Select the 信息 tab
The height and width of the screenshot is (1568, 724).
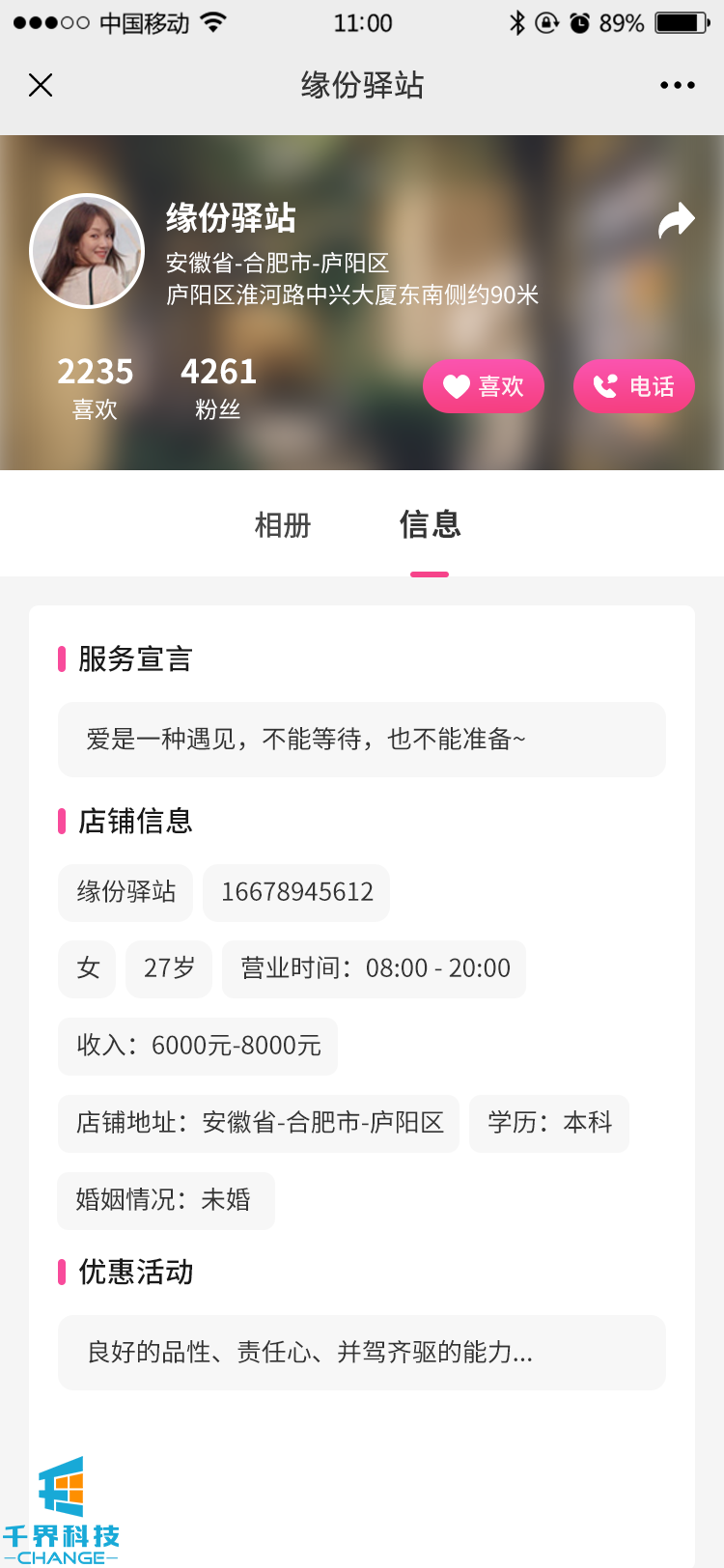click(430, 525)
